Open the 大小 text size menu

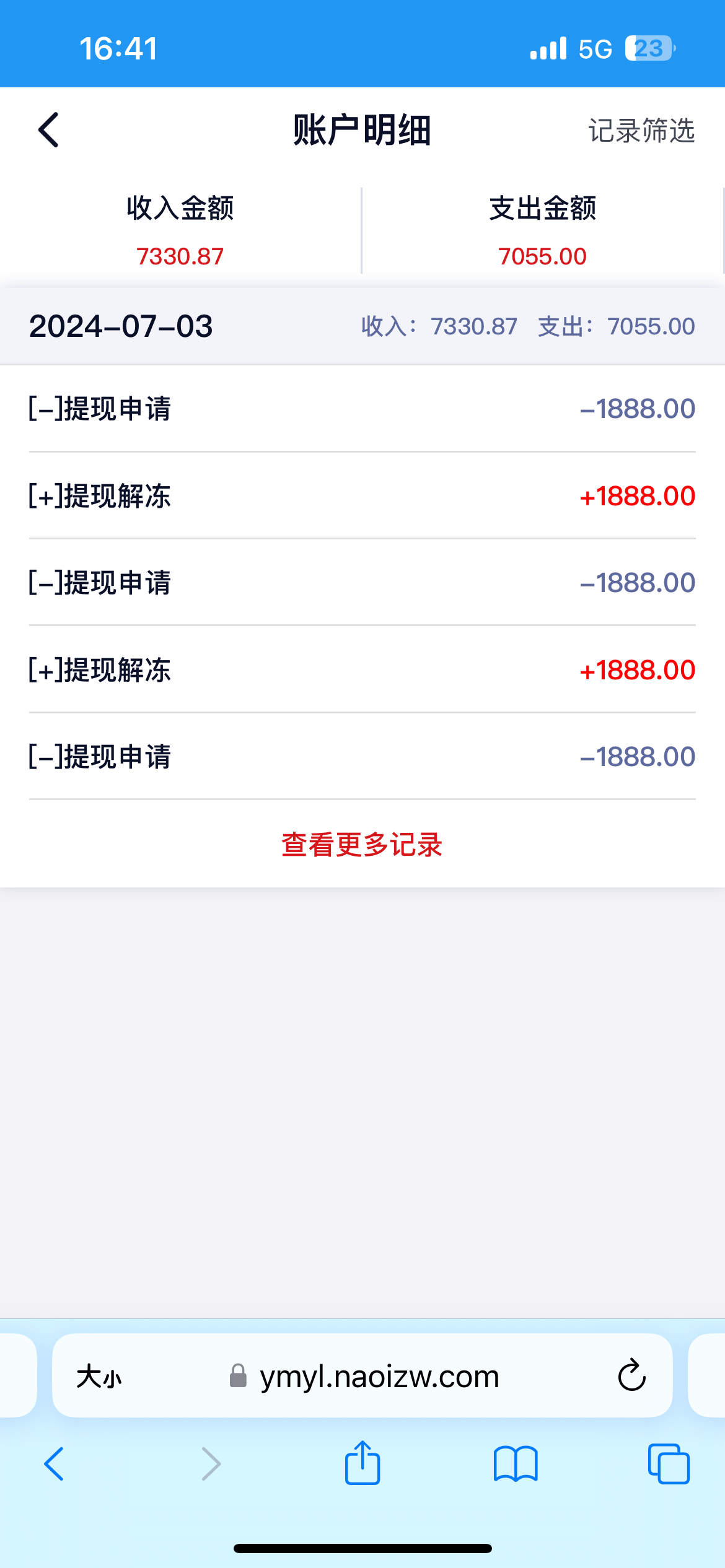(99, 1377)
